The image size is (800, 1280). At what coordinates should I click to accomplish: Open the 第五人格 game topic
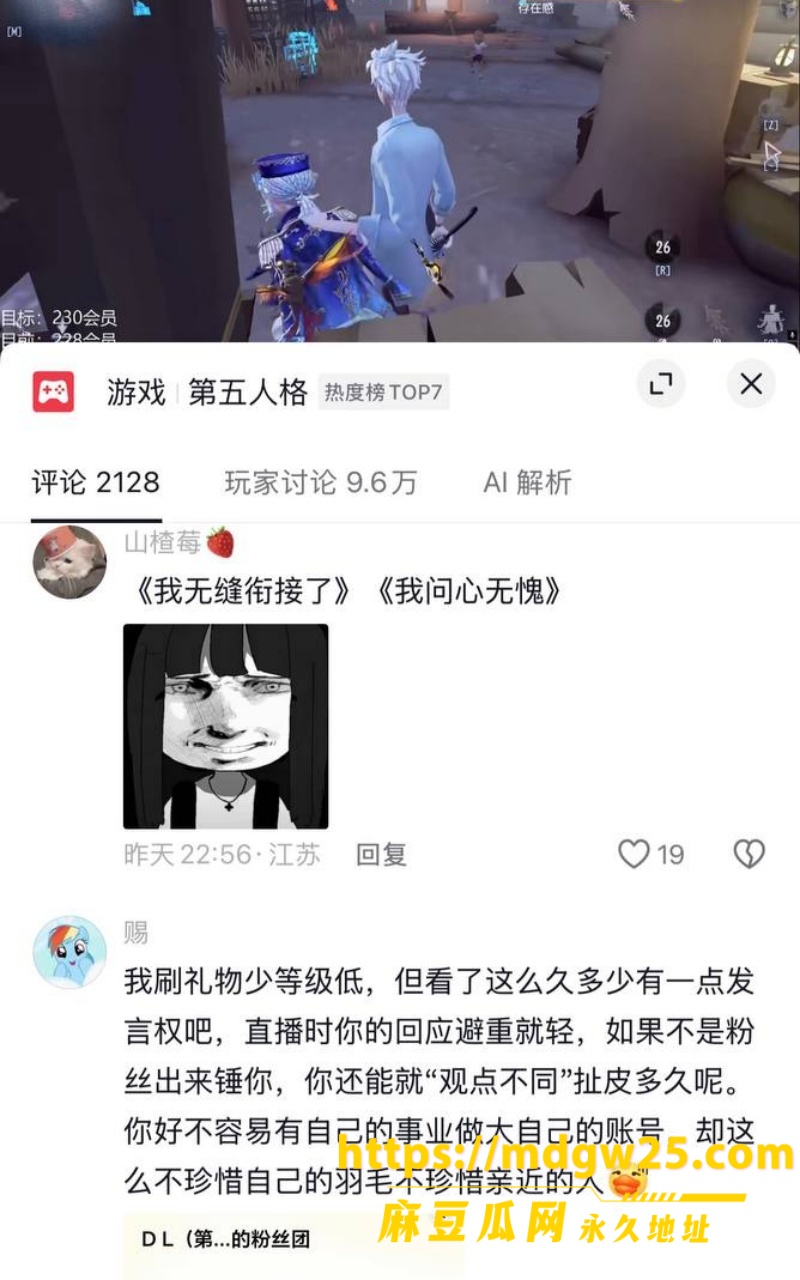(x=248, y=392)
